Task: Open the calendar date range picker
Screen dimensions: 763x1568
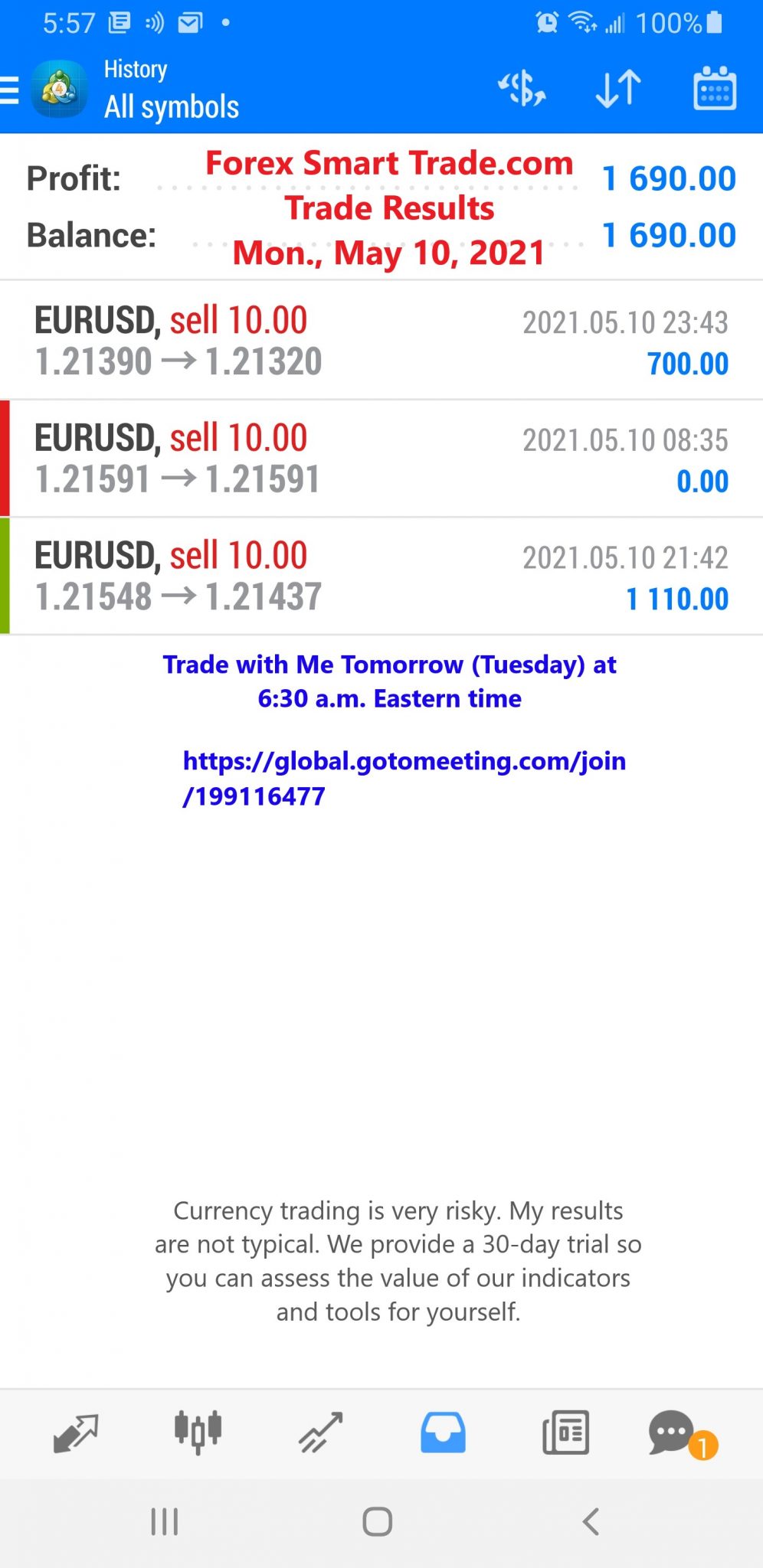Action: [x=715, y=89]
